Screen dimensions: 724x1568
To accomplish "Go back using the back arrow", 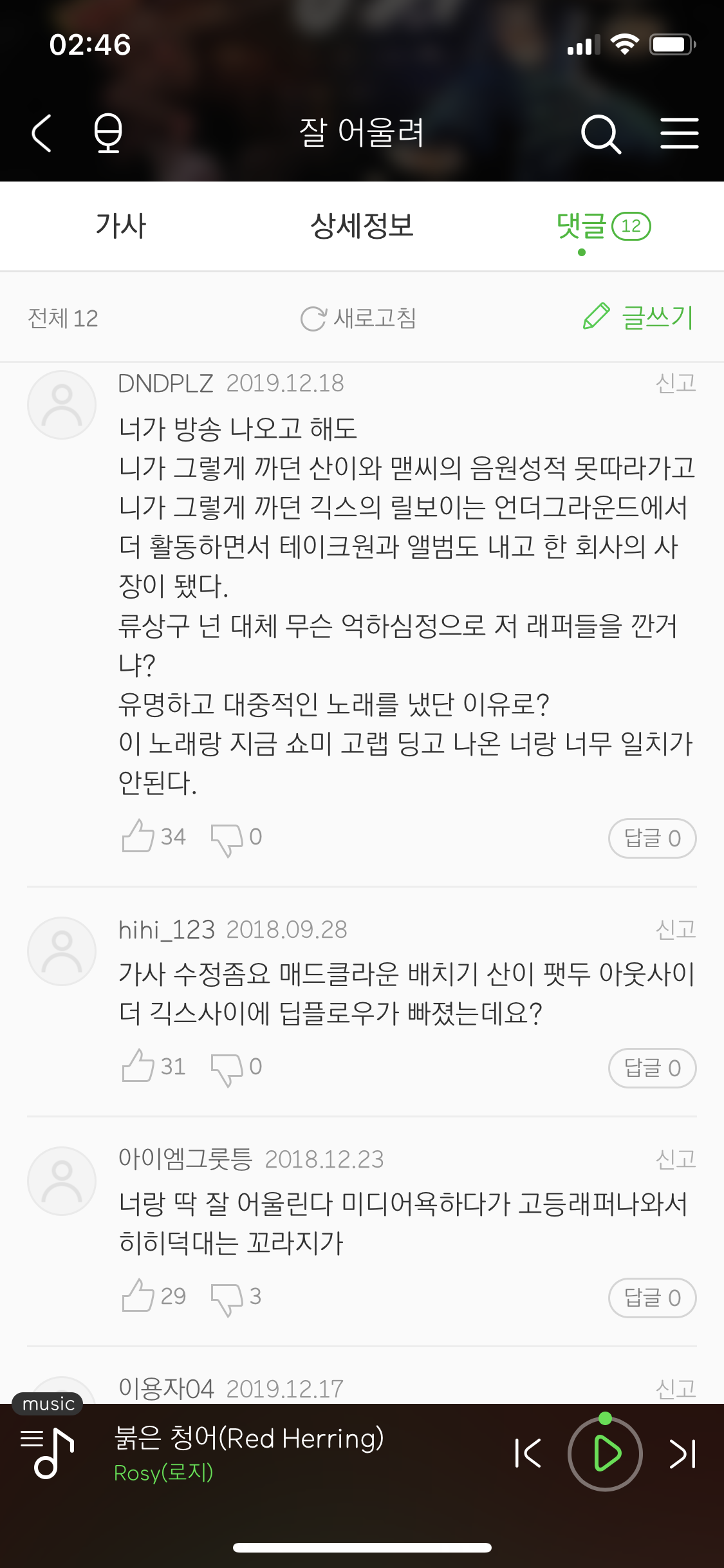I will (x=42, y=133).
